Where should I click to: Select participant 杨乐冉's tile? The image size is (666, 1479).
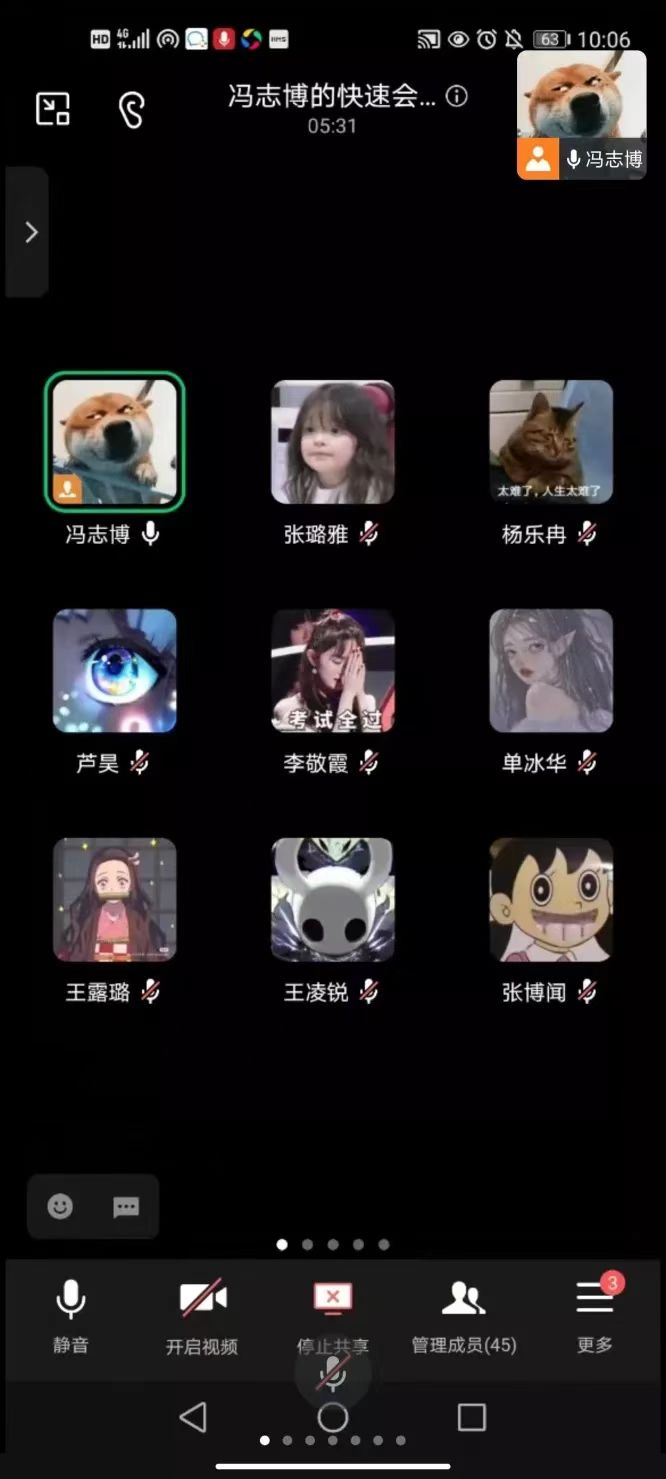pyautogui.click(x=551, y=442)
